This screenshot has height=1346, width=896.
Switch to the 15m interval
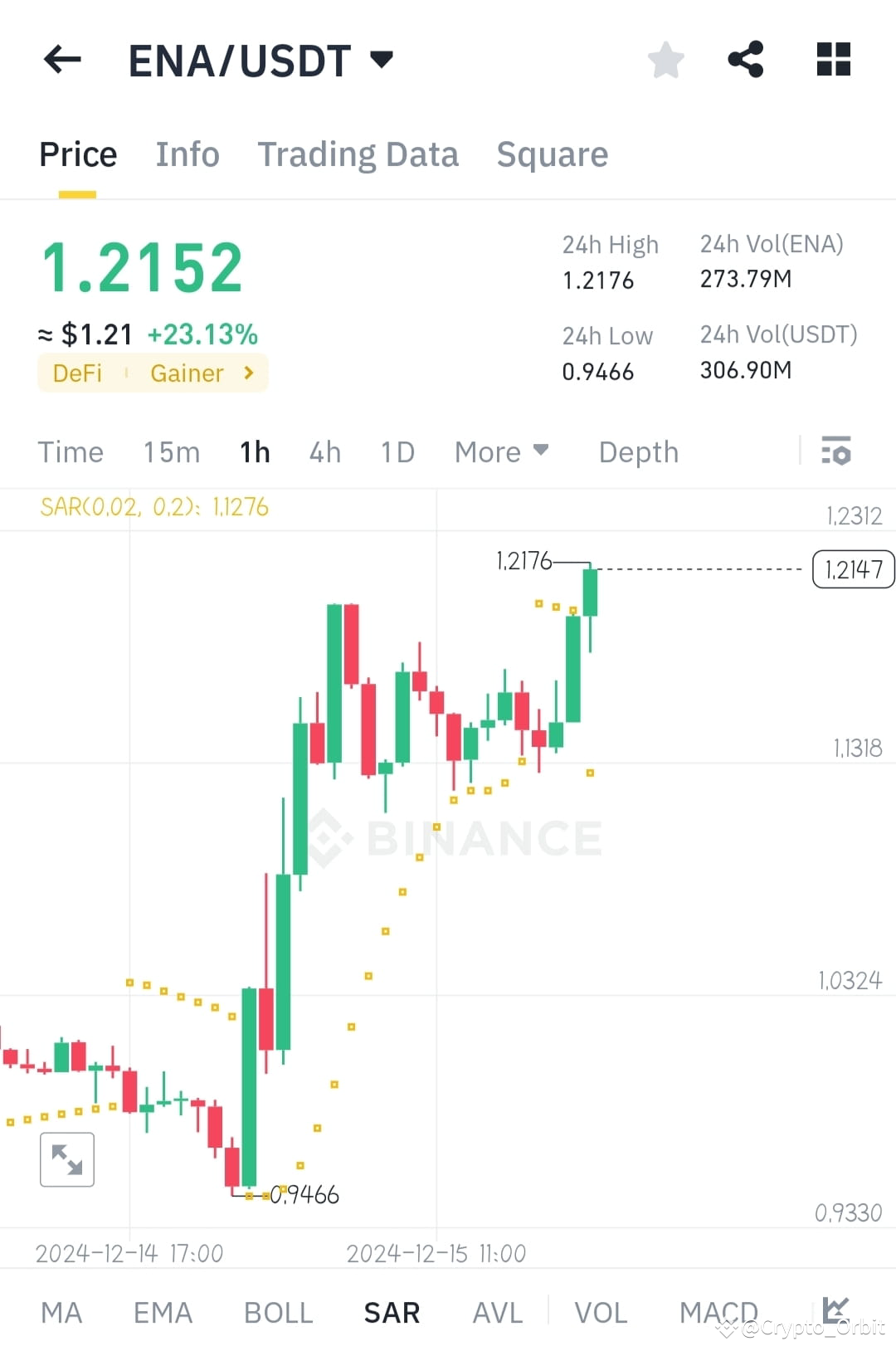[171, 451]
